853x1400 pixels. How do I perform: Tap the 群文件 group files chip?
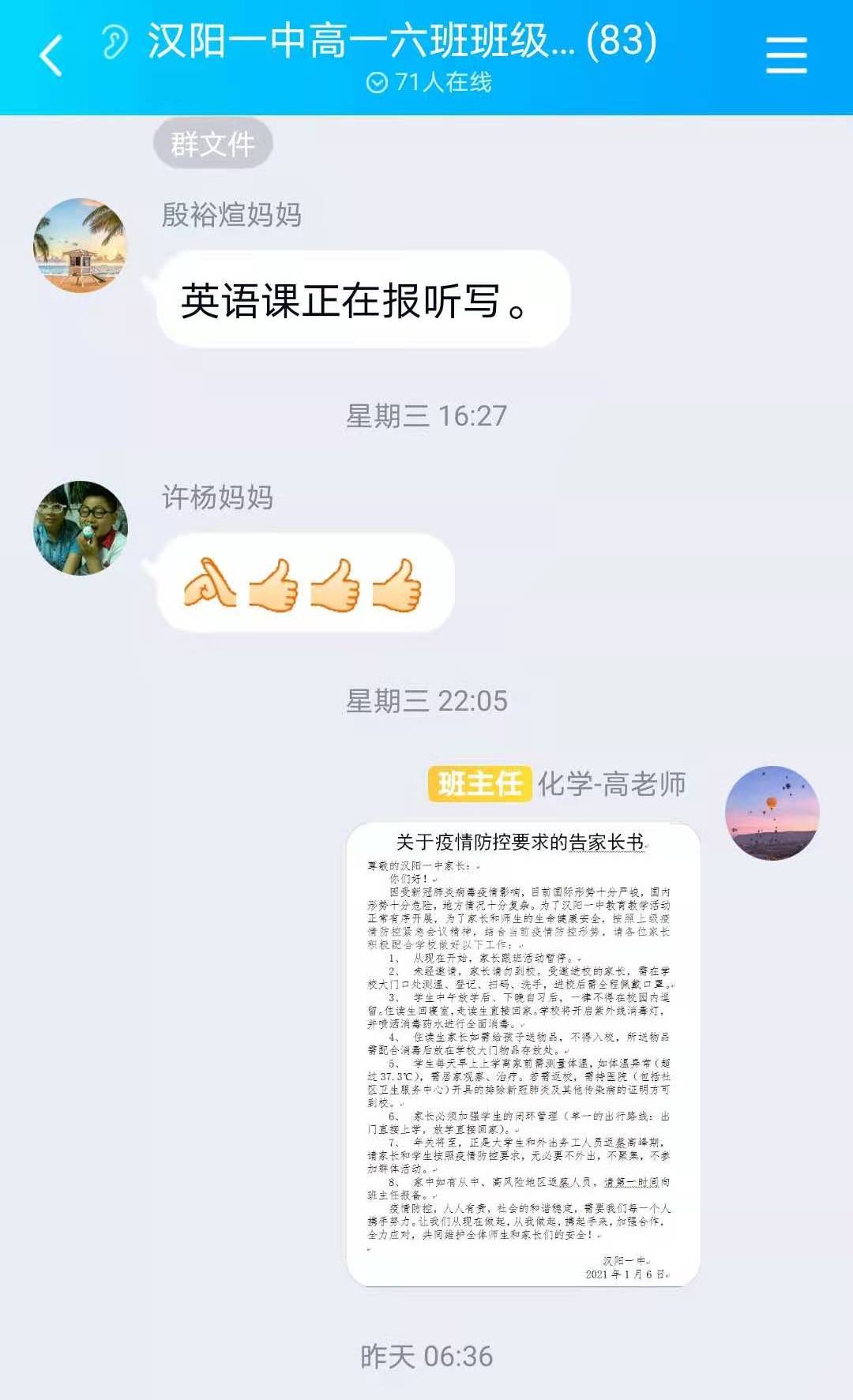[x=212, y=144]
